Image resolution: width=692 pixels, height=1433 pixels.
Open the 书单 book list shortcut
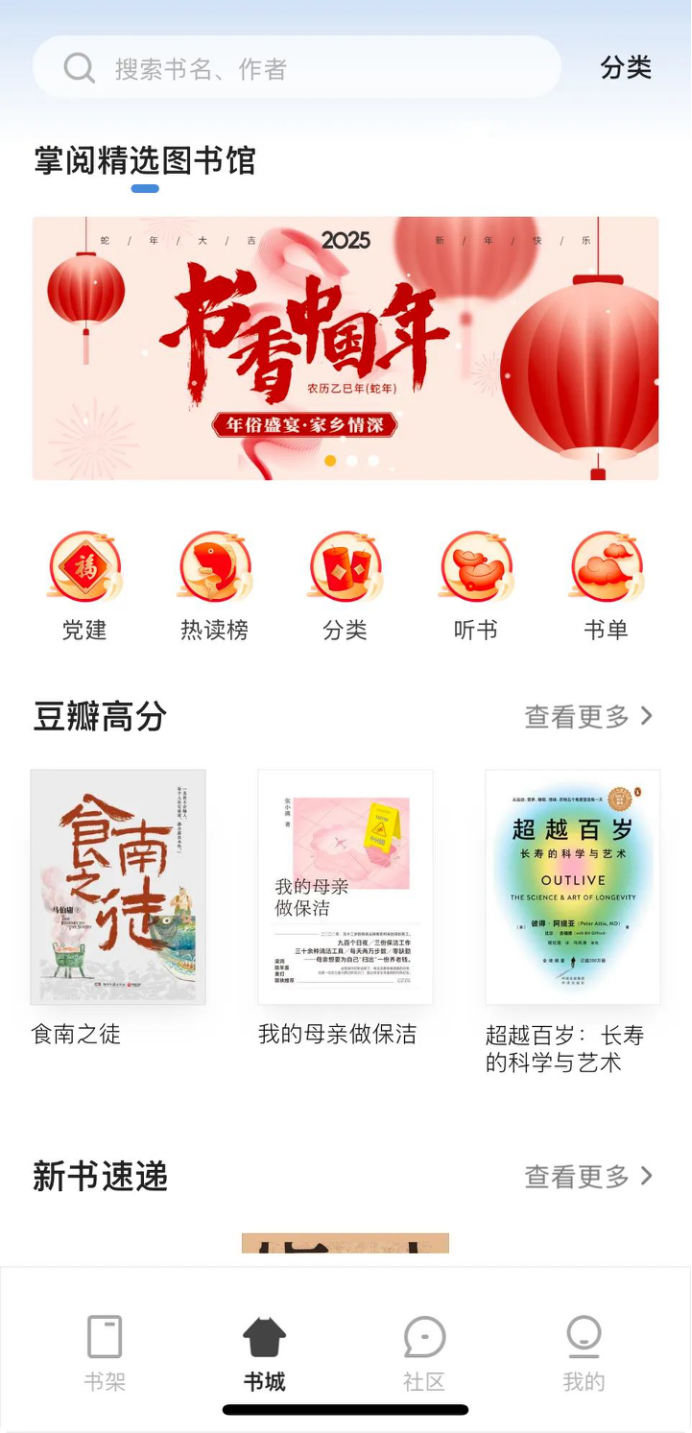(606, 586)
